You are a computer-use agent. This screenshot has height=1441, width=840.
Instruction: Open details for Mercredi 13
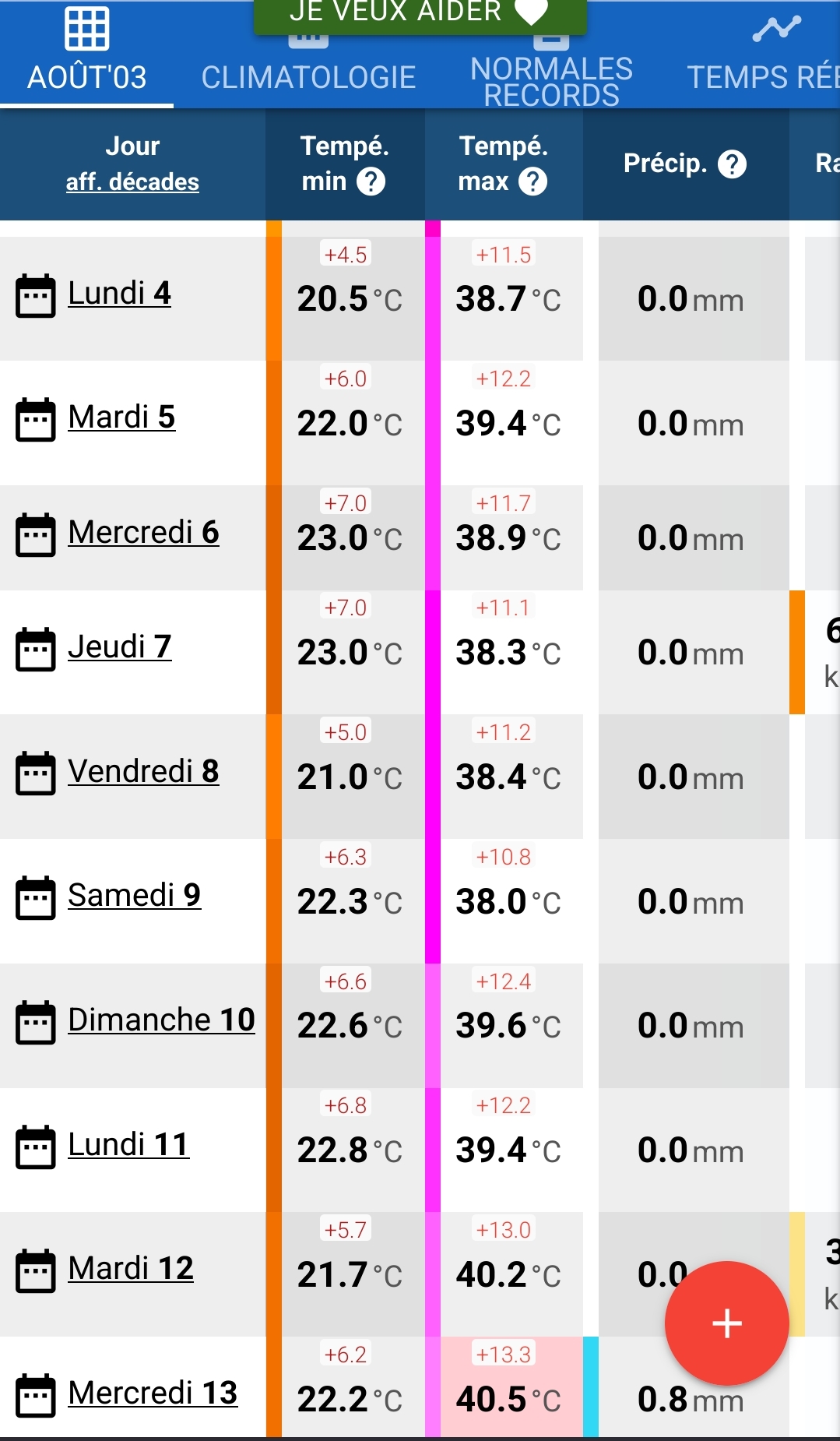[153, 1393]
